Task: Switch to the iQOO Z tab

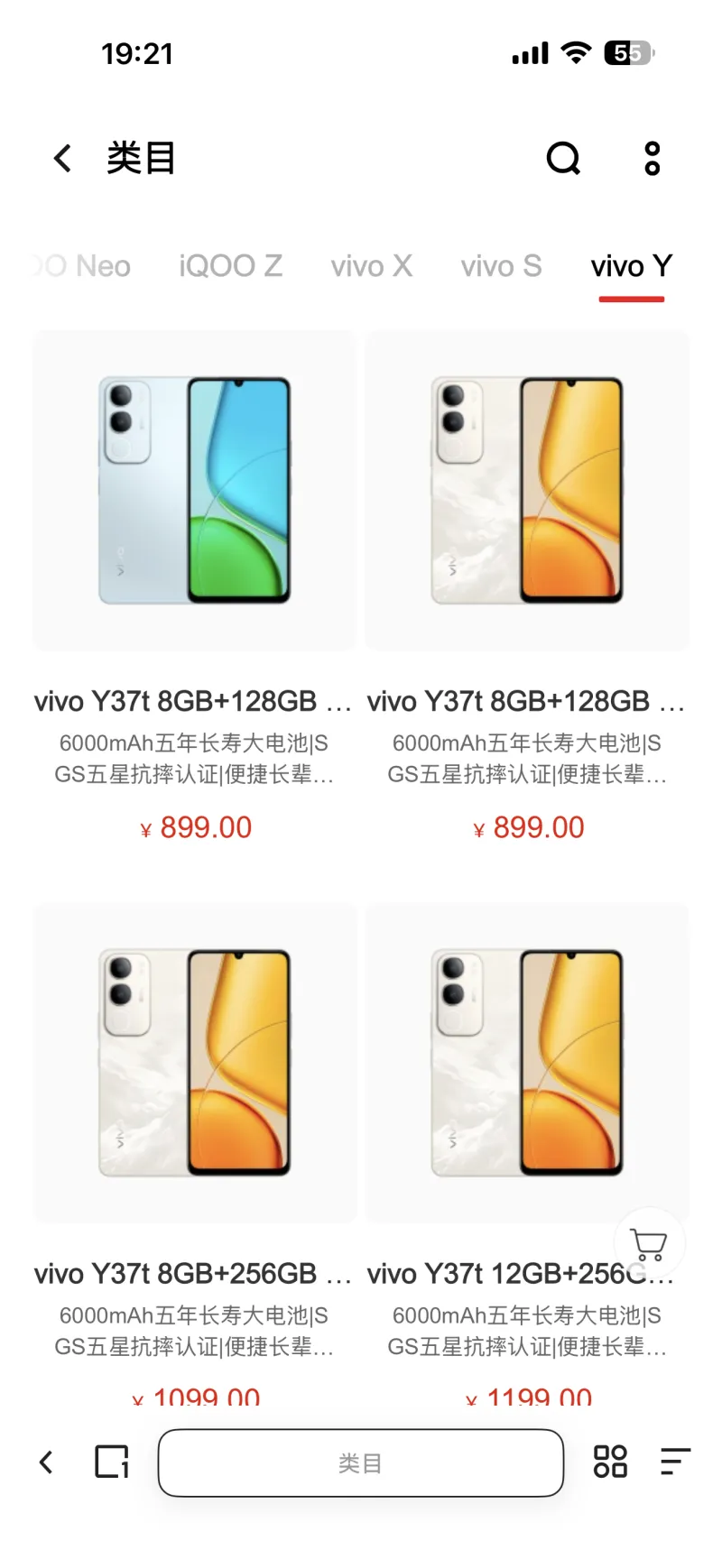Action: click(230, 266)
